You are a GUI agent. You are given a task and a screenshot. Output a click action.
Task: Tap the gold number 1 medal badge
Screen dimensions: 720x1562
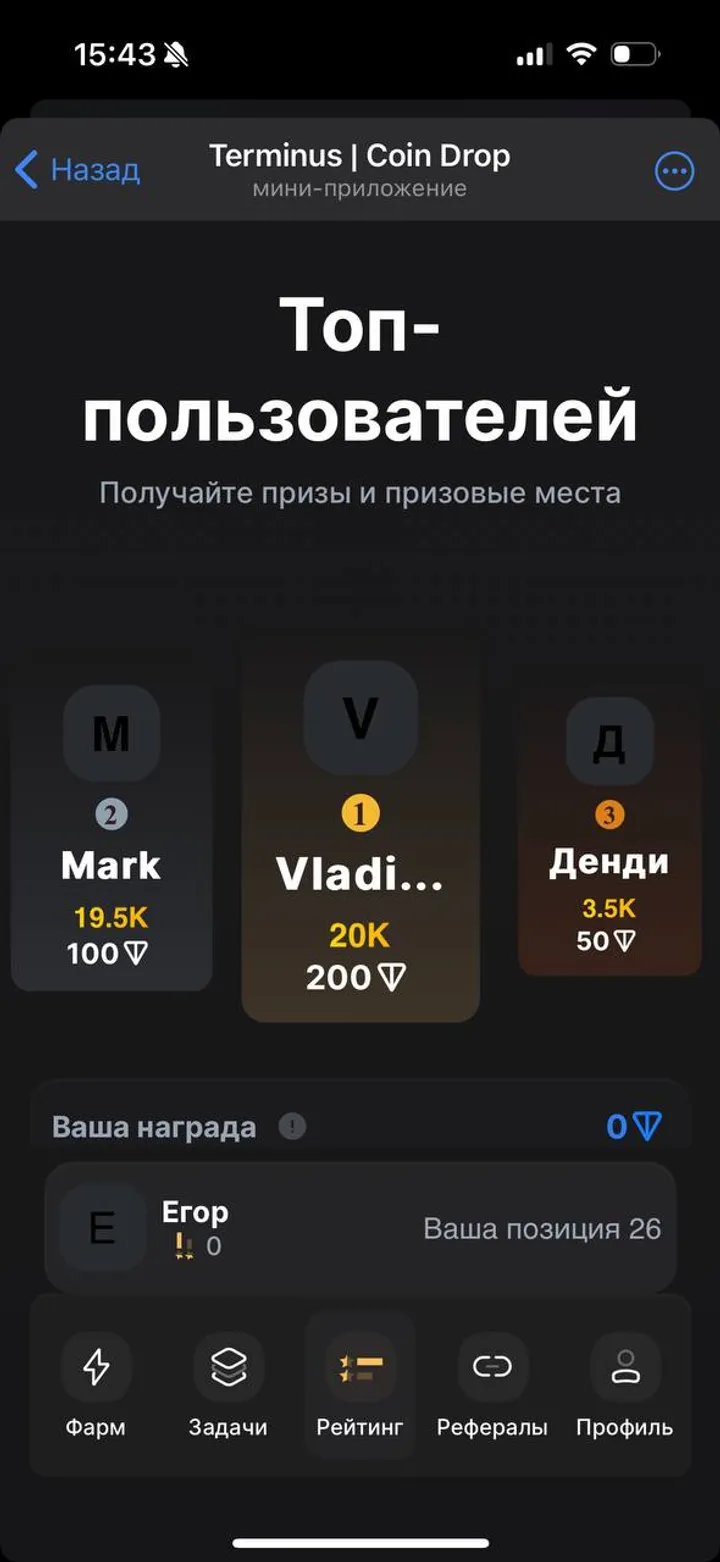(361, 813)
